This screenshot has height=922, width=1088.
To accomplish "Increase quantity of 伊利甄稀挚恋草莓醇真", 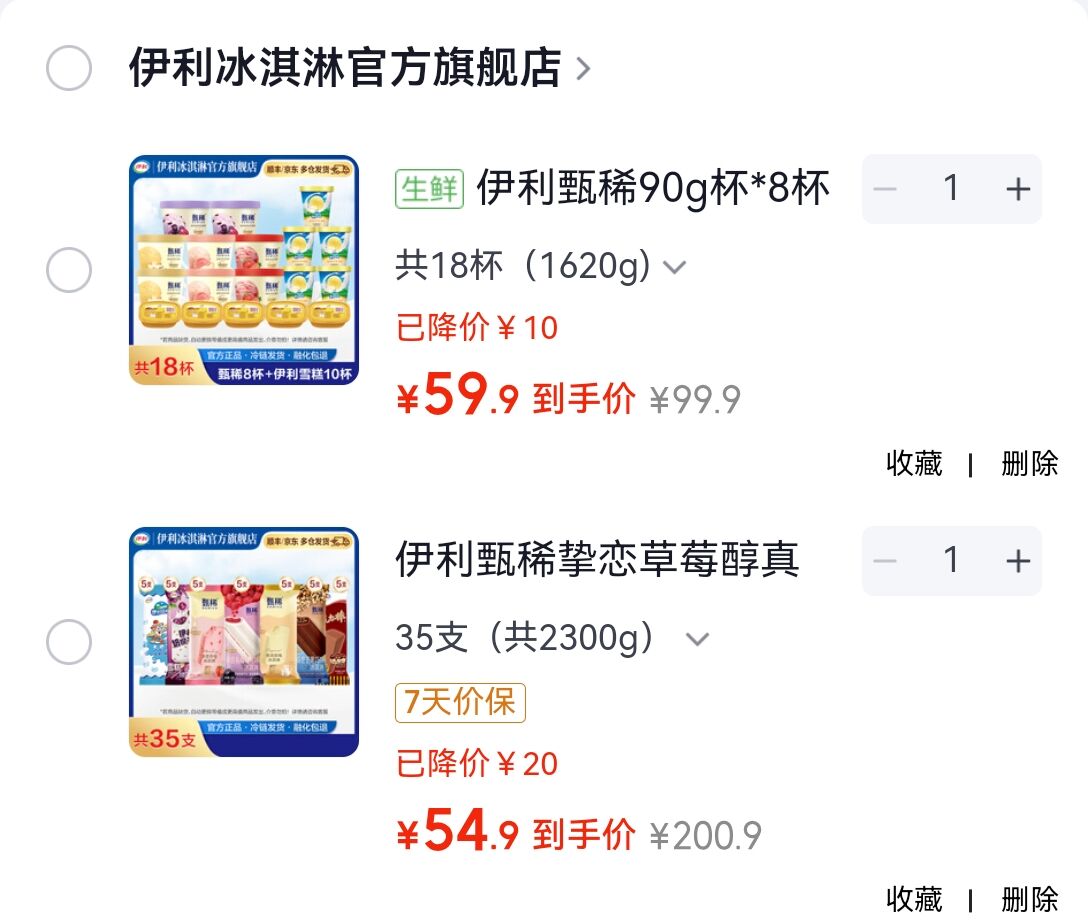I will coord(1017,561).
